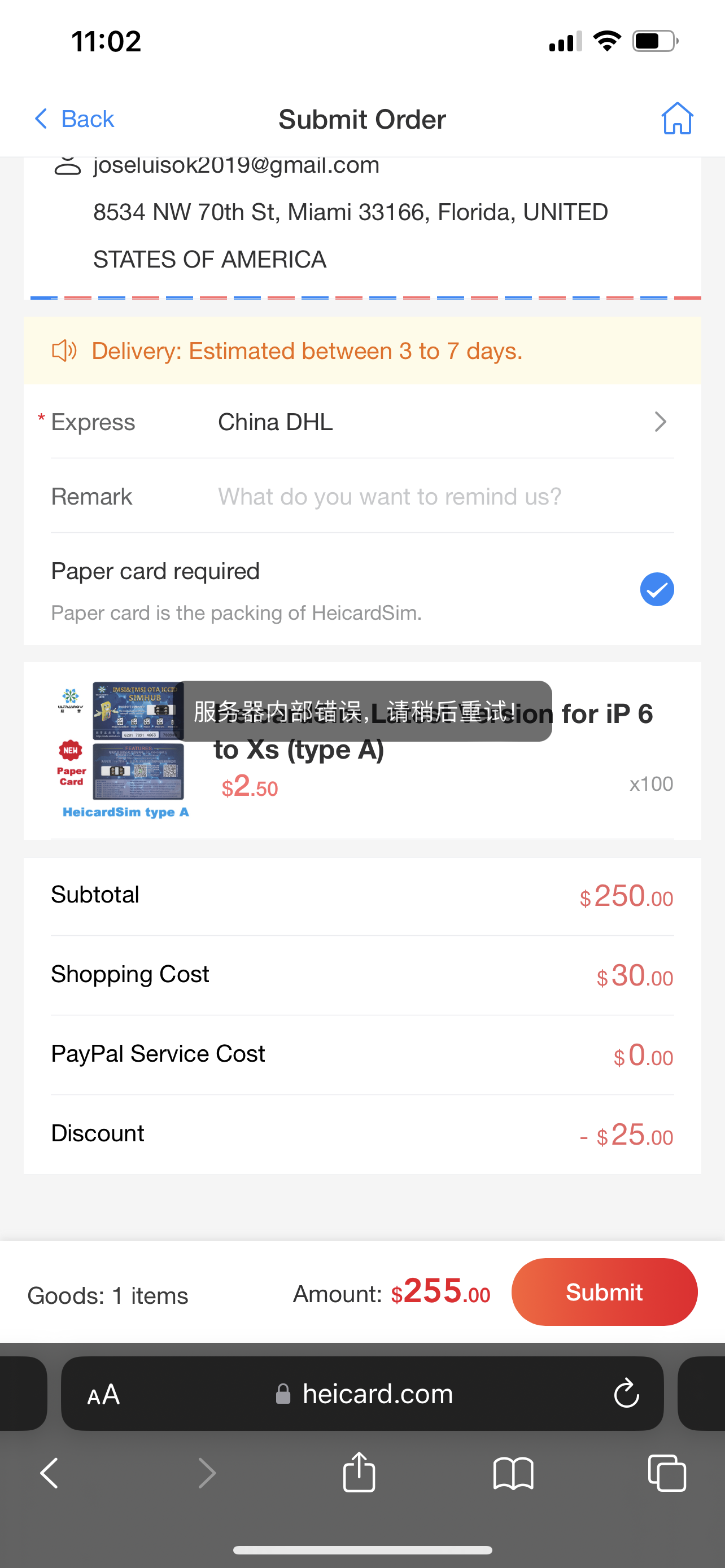Submit the order
Screen dimensions: 725x1568
[604, 1291]
